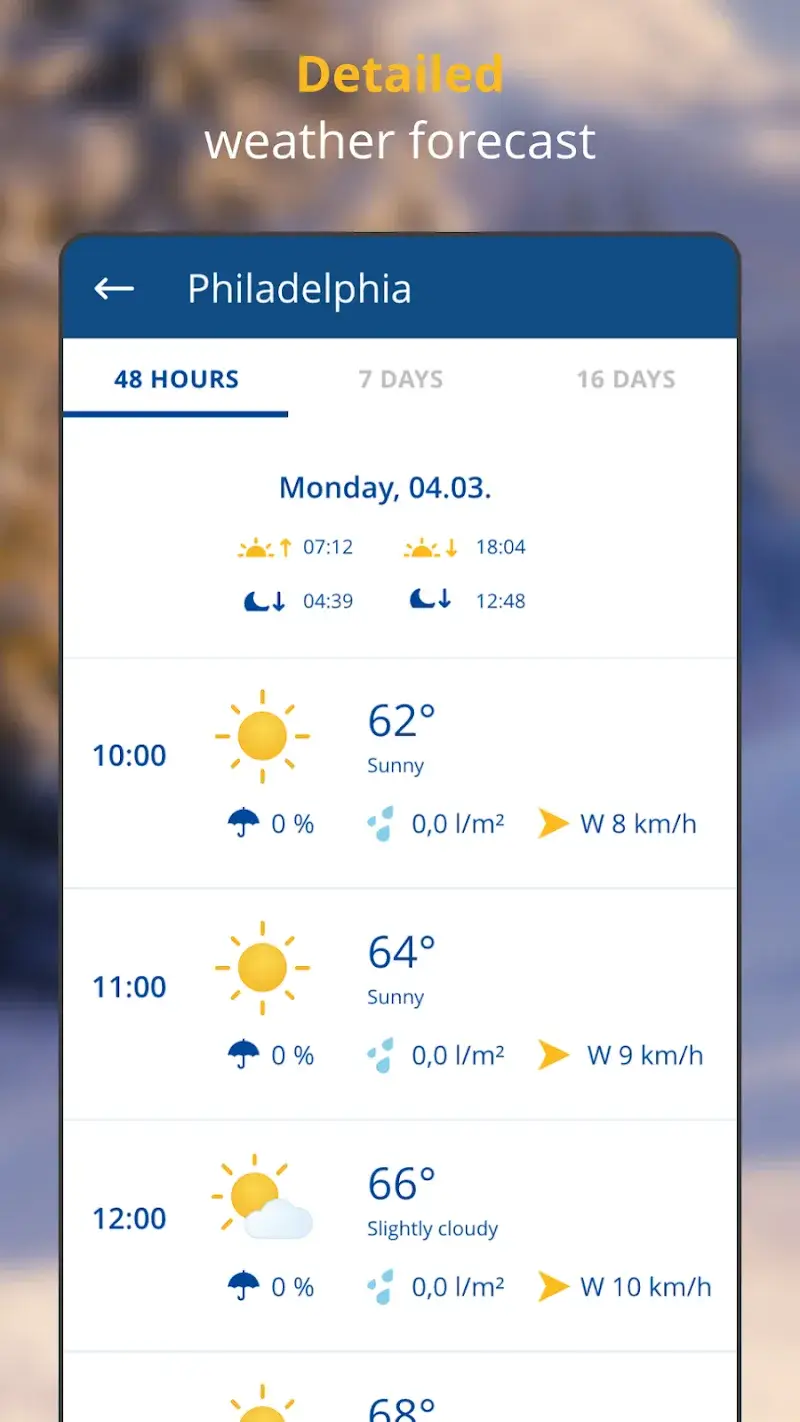Image resolution: width=800 pixels, height=1422 pixels.
Task: Click the Philadelphia title in the header
Action: pos(299,288)
